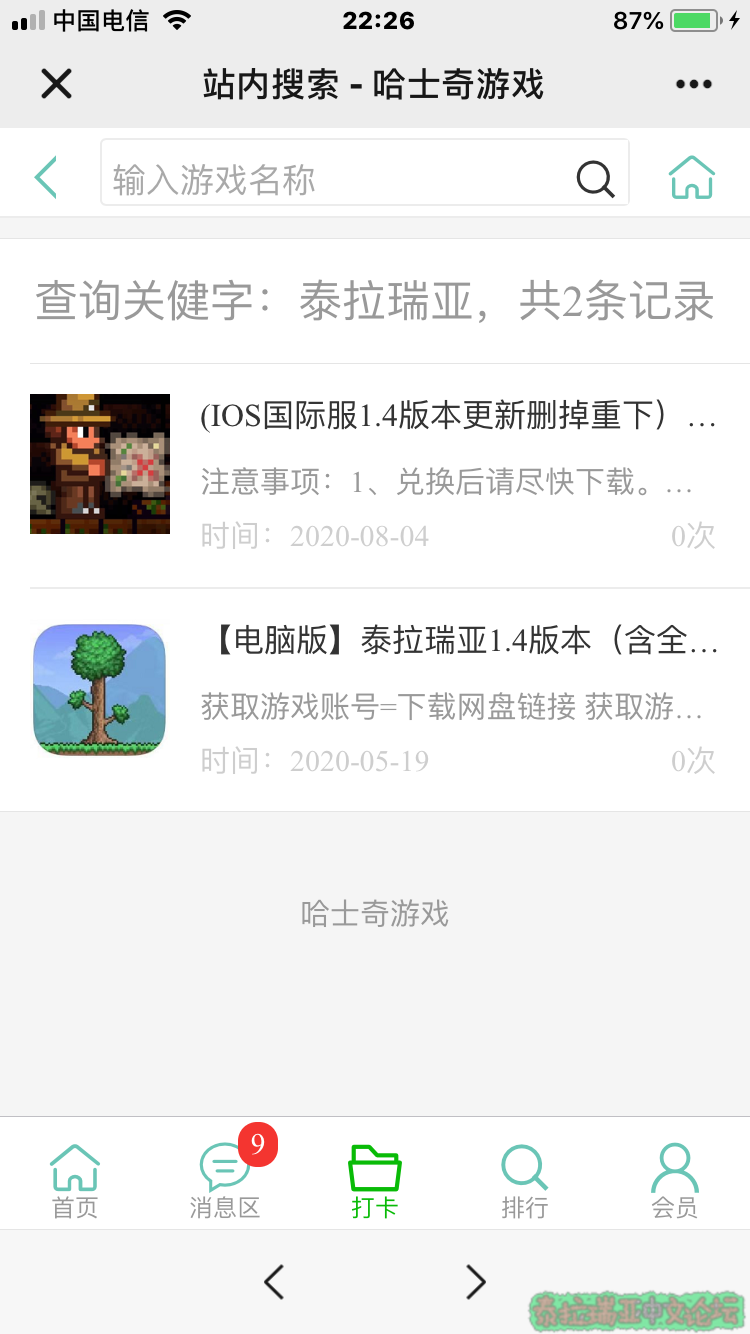
Task: Tap the magnifier search icon in field
Action: pyautogui.click(x=595, y=179)
